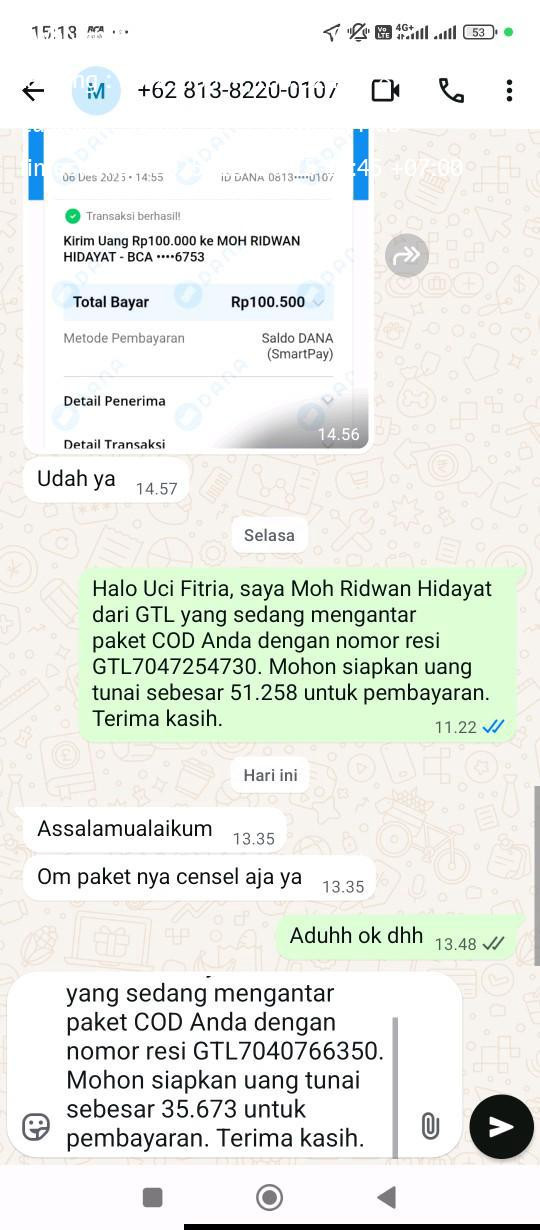Go back to the chat list

coord(33,91)
